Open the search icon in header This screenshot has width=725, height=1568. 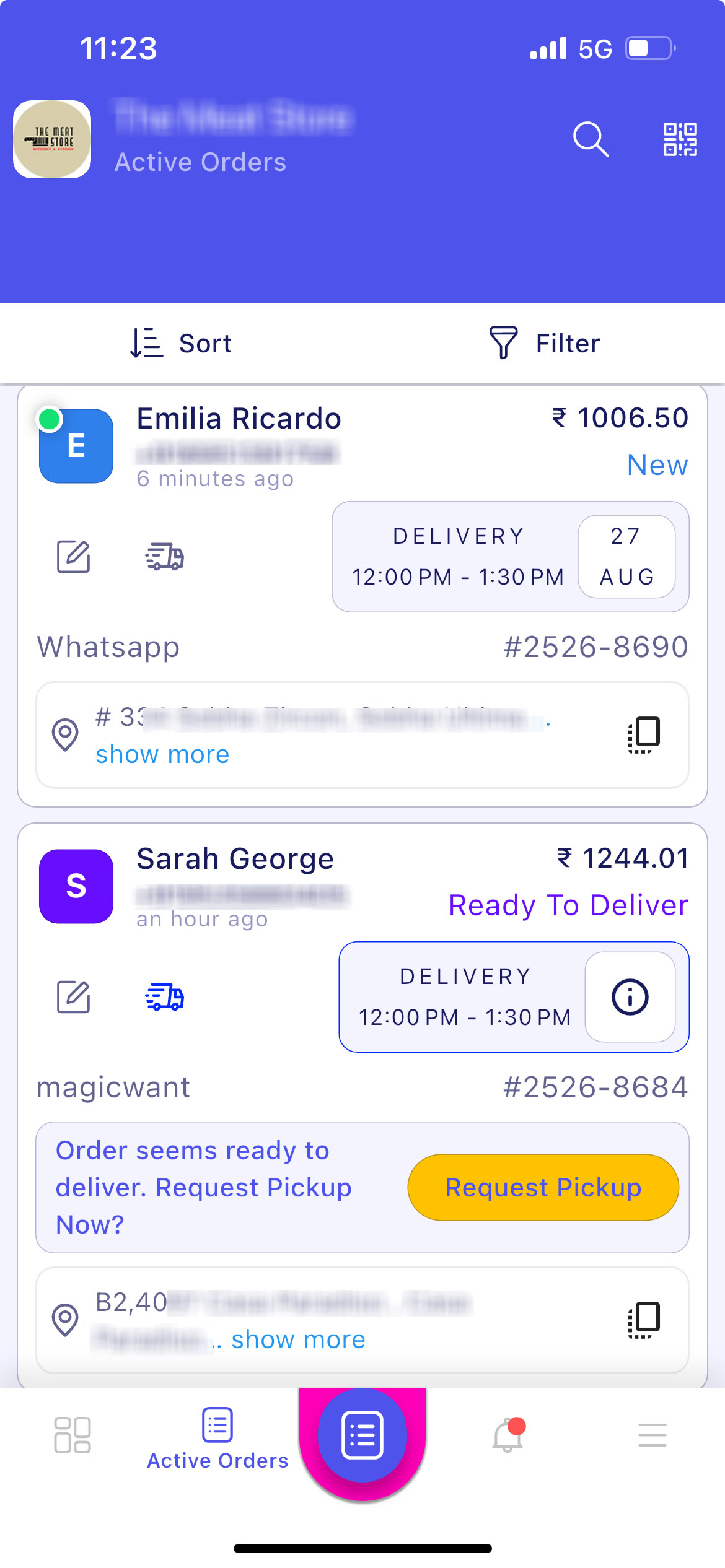591,139
